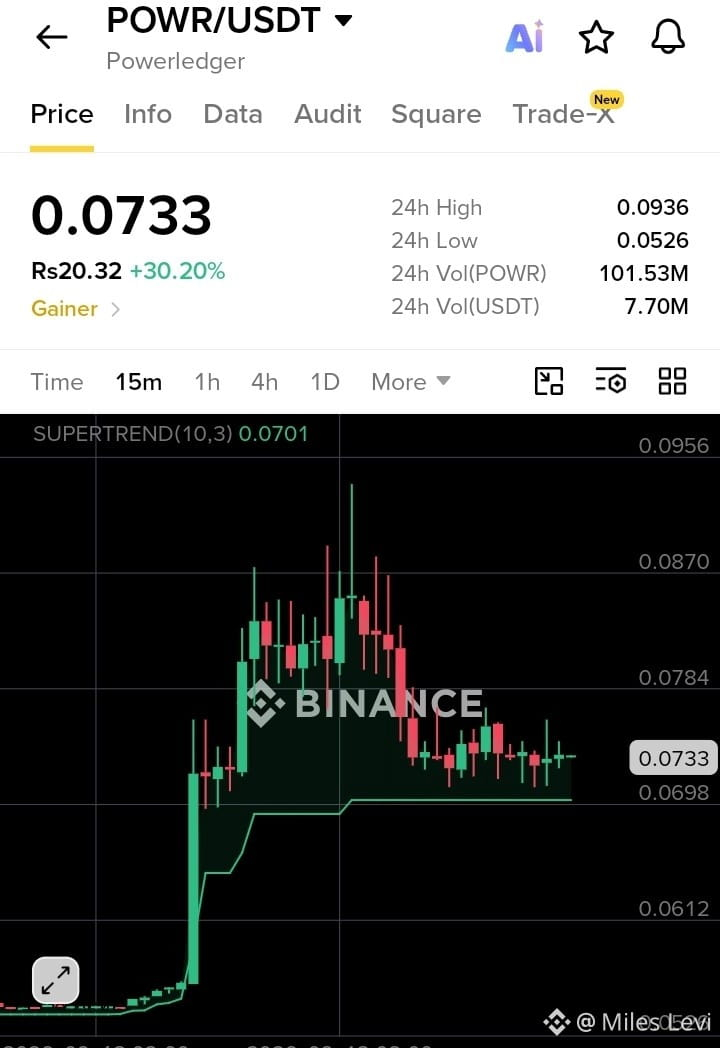Open the Gainer ranking link
The width and height of the screenshot is (720, 1048).
click(76, 309)
